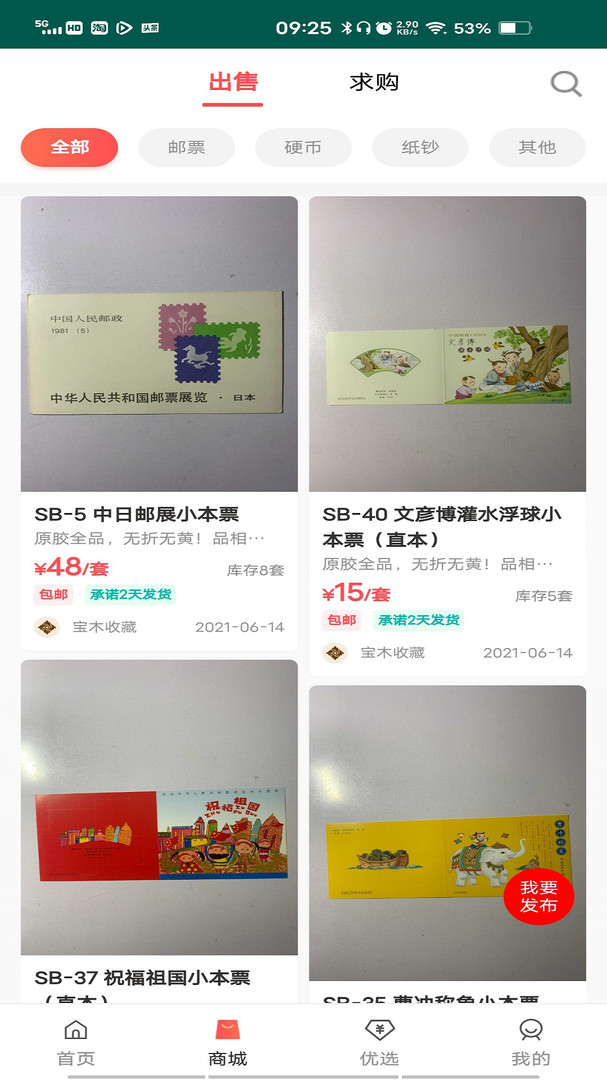Switch to the 优选 tab
This screenshot has width=607, height=1080.
tap(379, 1043)
